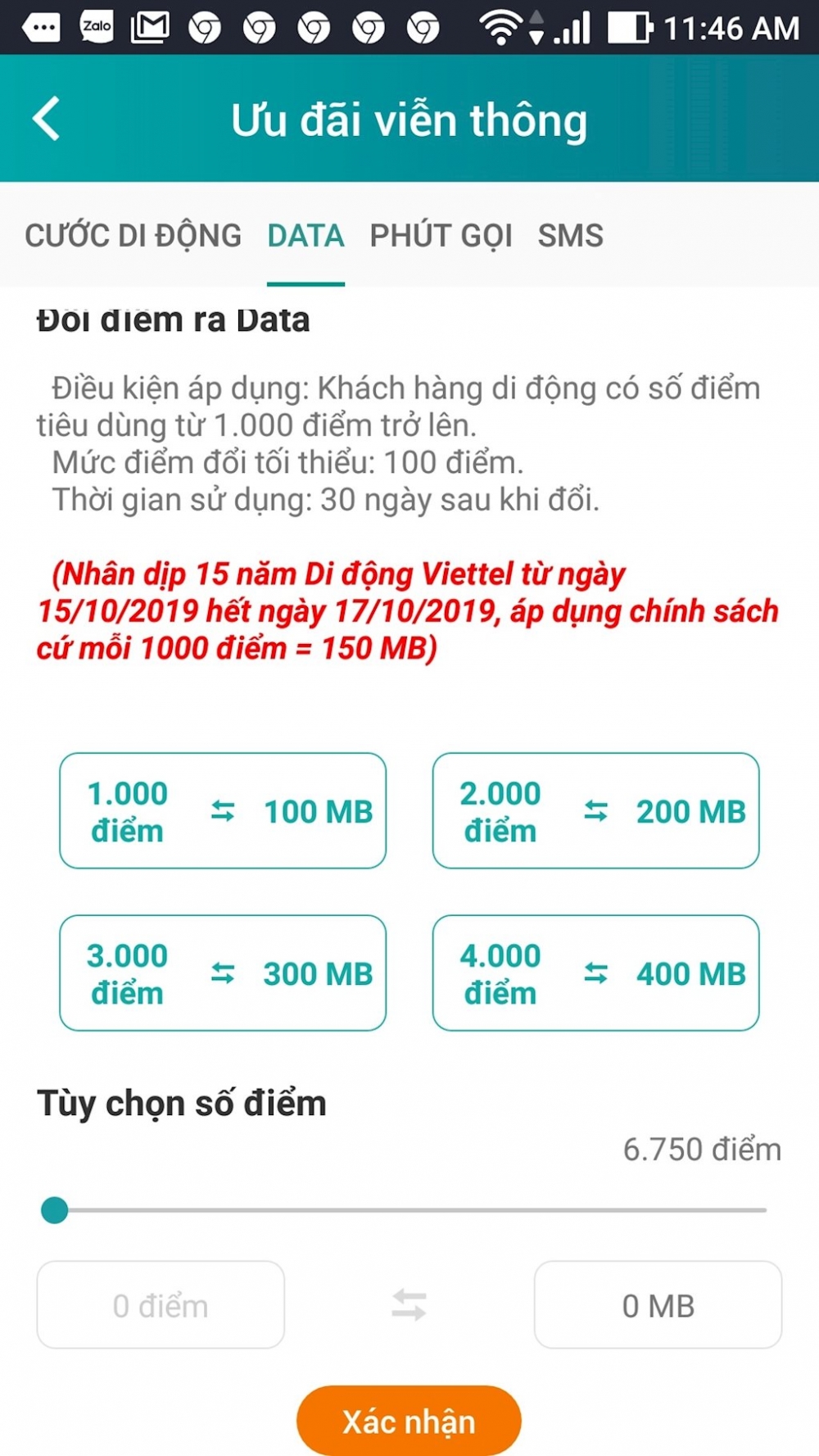
Task: Tap the 0 MB field
Action: pos(658,1304)
